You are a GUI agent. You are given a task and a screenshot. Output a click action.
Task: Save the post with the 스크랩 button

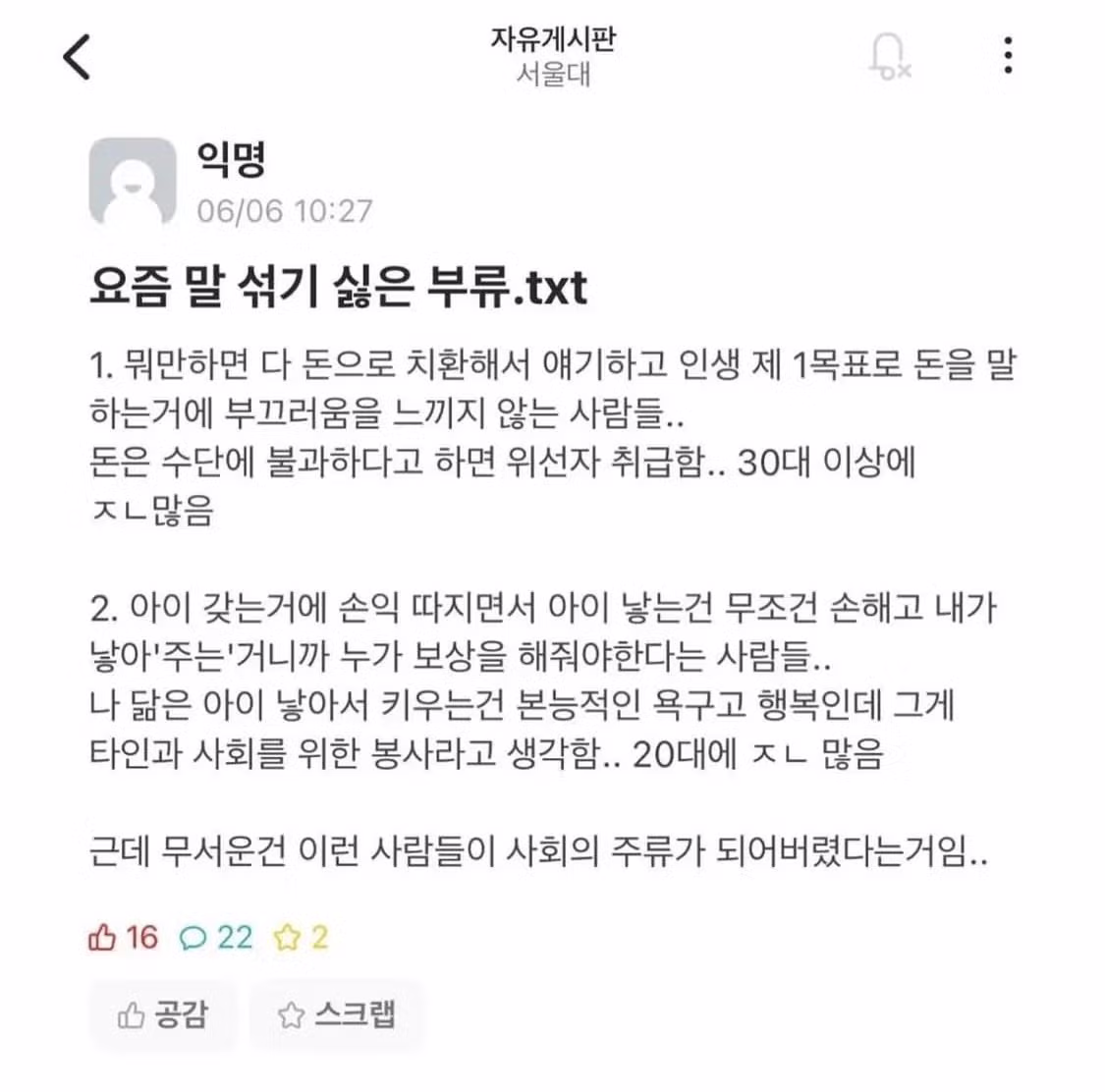tap(337, 1014)
